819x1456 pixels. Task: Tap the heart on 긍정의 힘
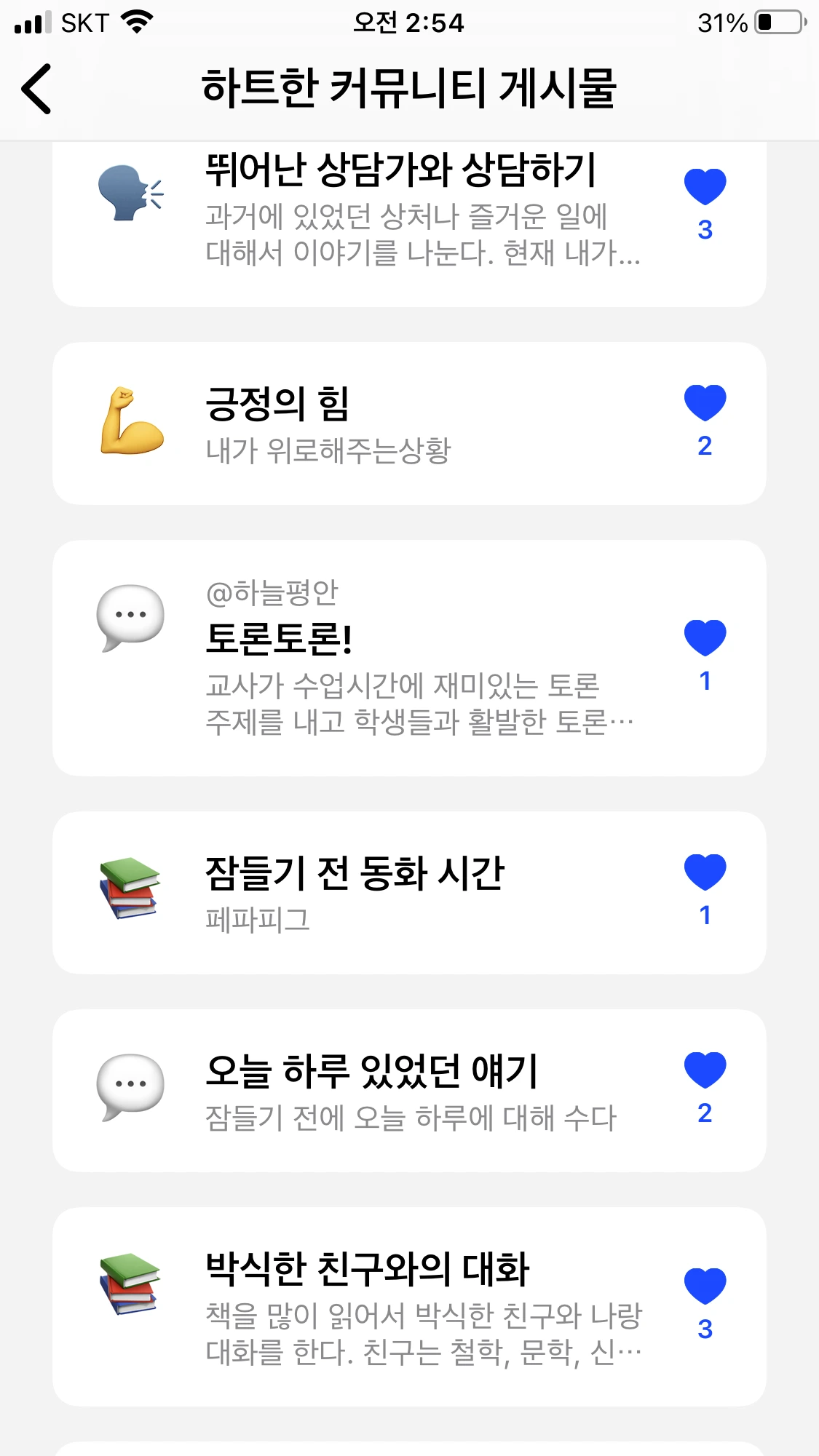pos(705,404)
